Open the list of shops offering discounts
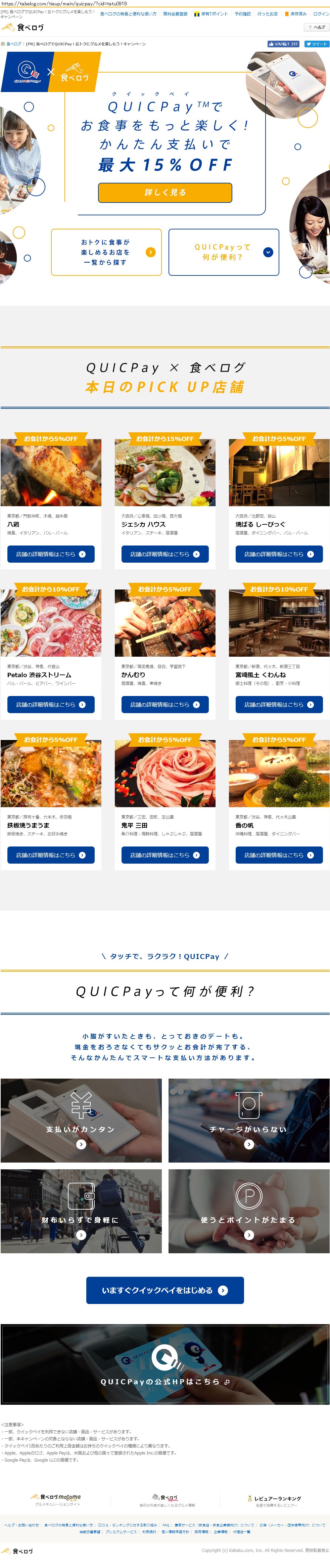Viewport: 330px width, 1568px height. [x=106, y=252]
